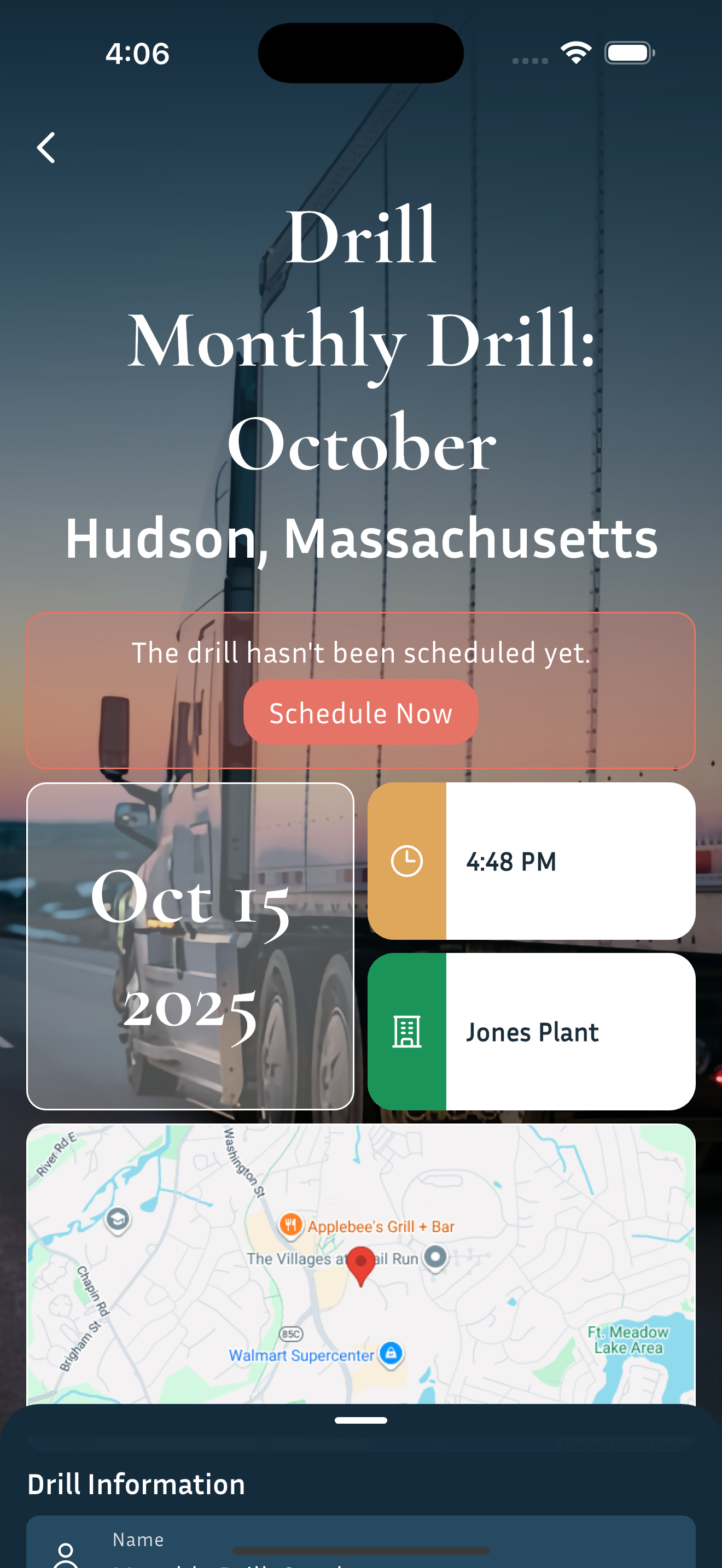This screenshot has width=722, height=1568.
Task: Select the 4:48 PM time card
Action: [531, 861]
